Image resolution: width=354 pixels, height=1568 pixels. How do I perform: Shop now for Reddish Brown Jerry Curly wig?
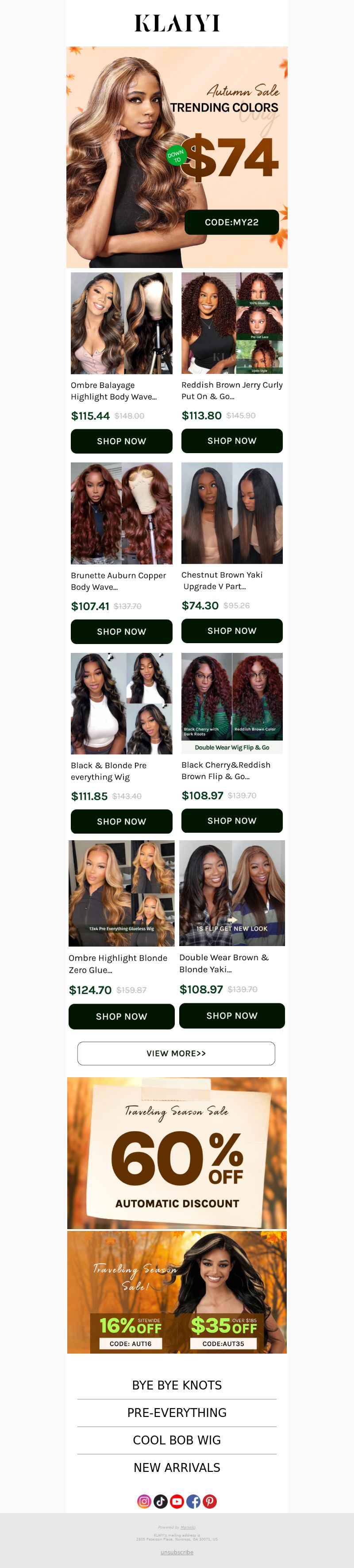[x=232, y=440]
